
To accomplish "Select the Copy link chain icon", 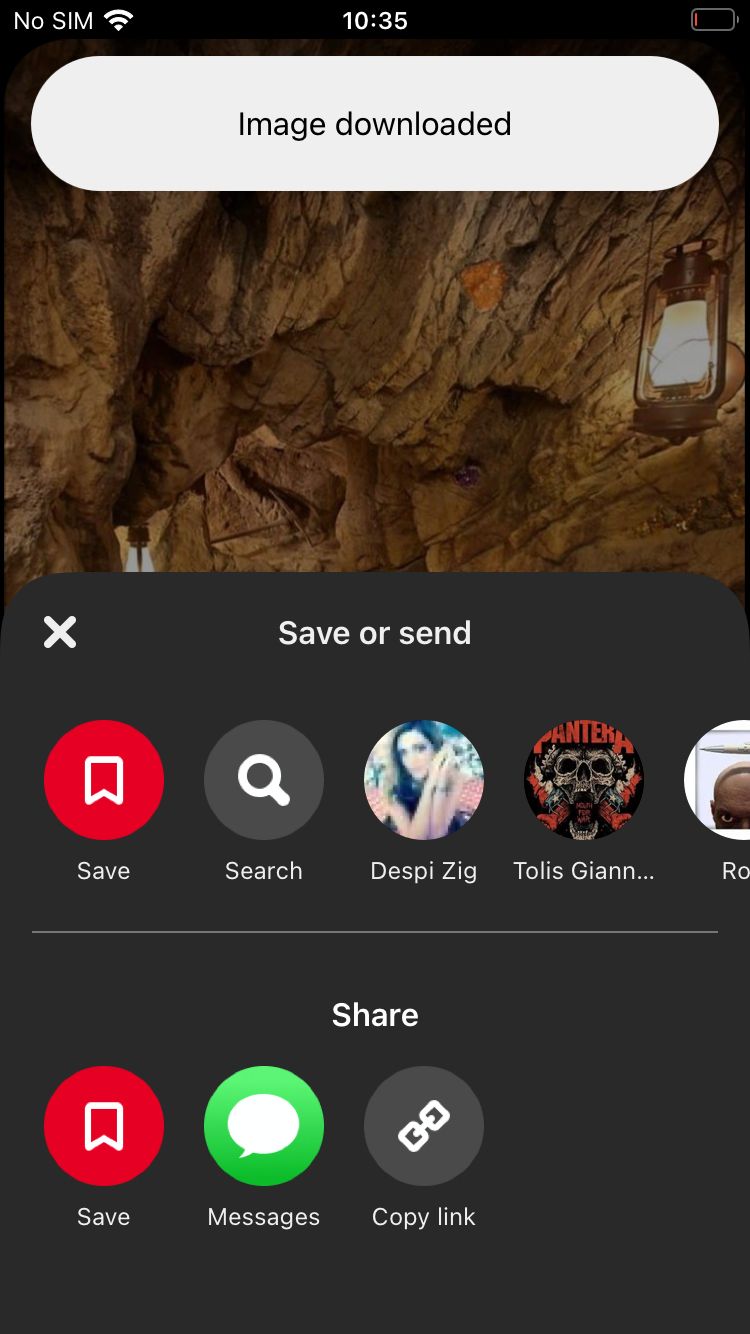I will 424,1125.
